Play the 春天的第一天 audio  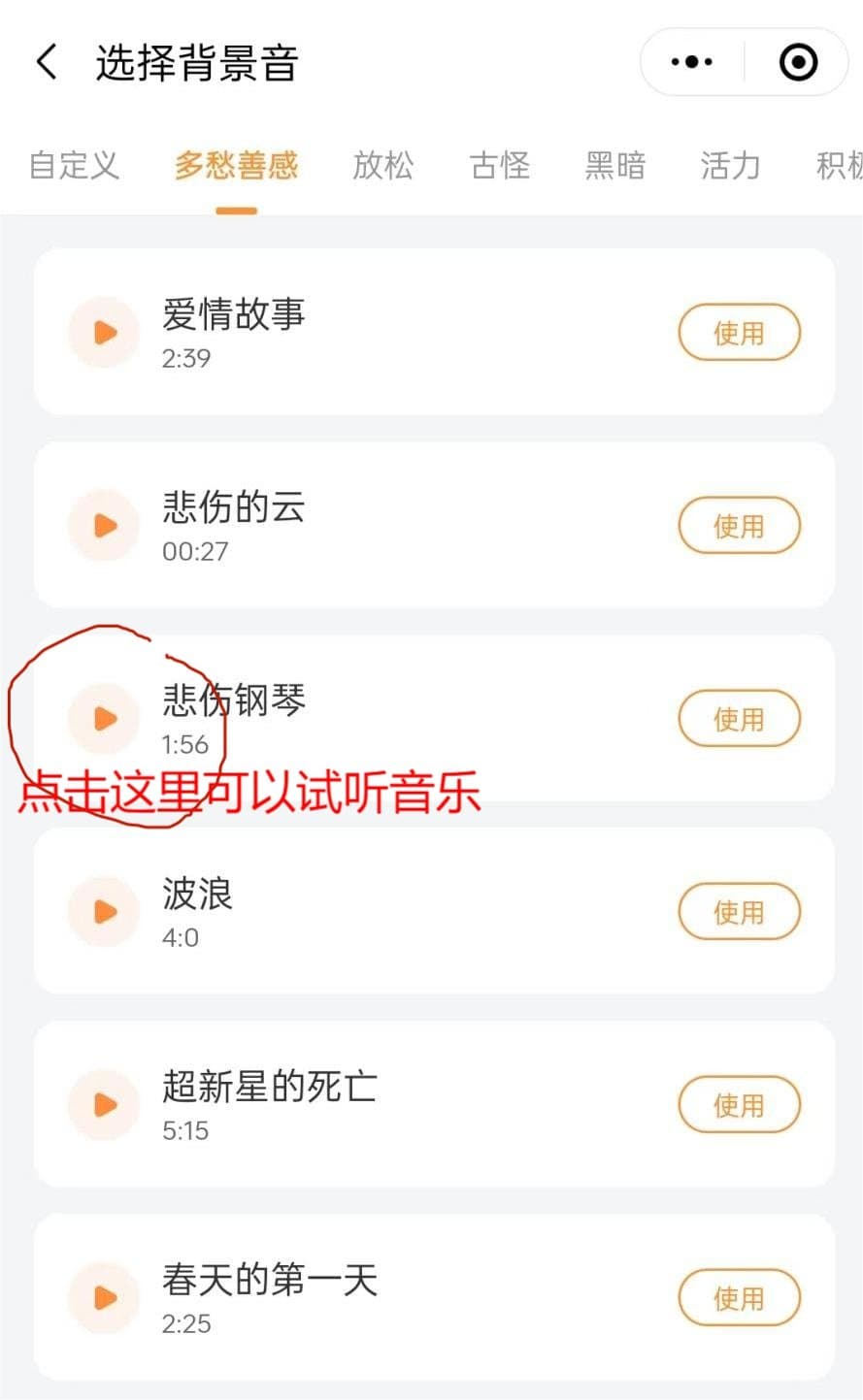point(103,1297)
